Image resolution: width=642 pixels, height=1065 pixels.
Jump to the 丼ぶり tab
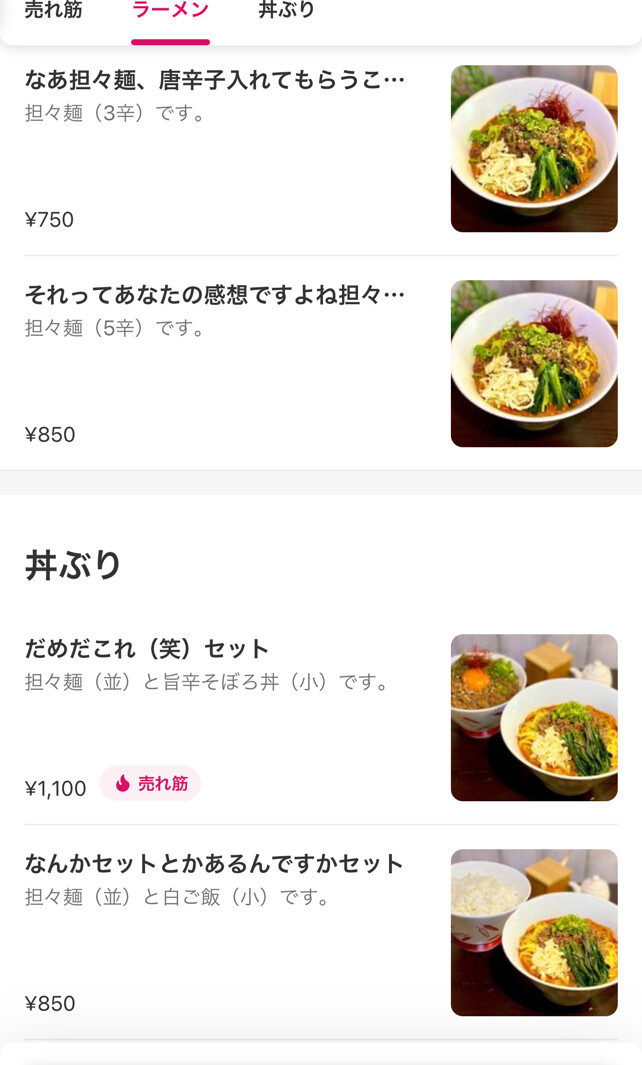[287, 11]
